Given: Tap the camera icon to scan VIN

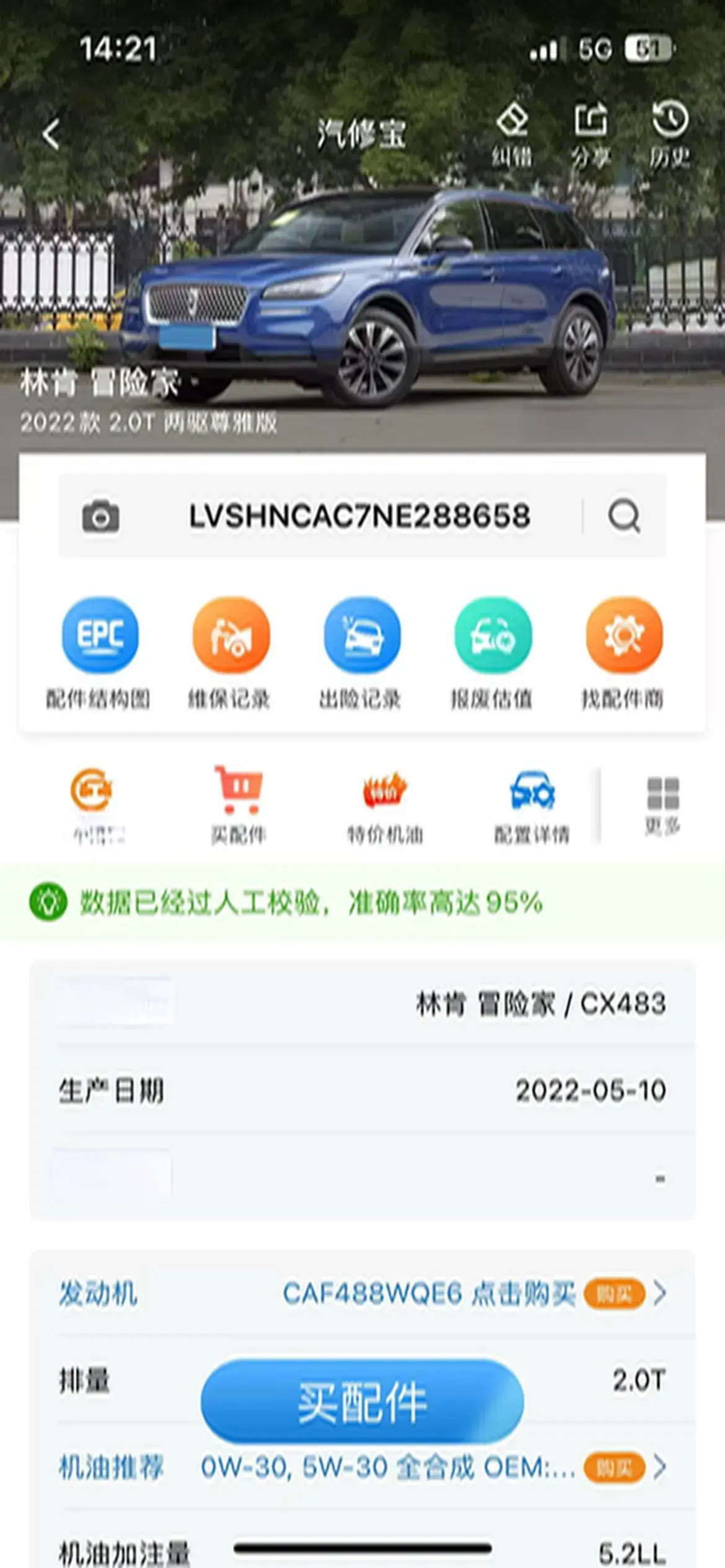Looking at the screenshot, I should click(x=100, y=516).
